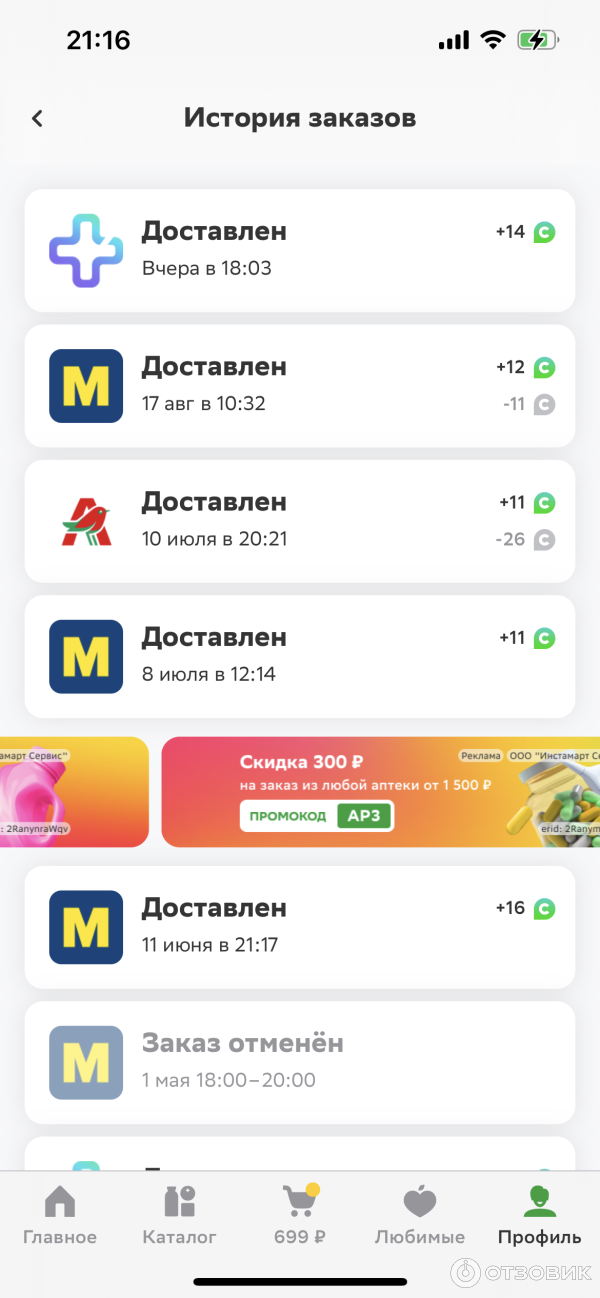Switch to the Главное tab
The height and width of the screenshot is (1298, 600).
click(60, 1216)
